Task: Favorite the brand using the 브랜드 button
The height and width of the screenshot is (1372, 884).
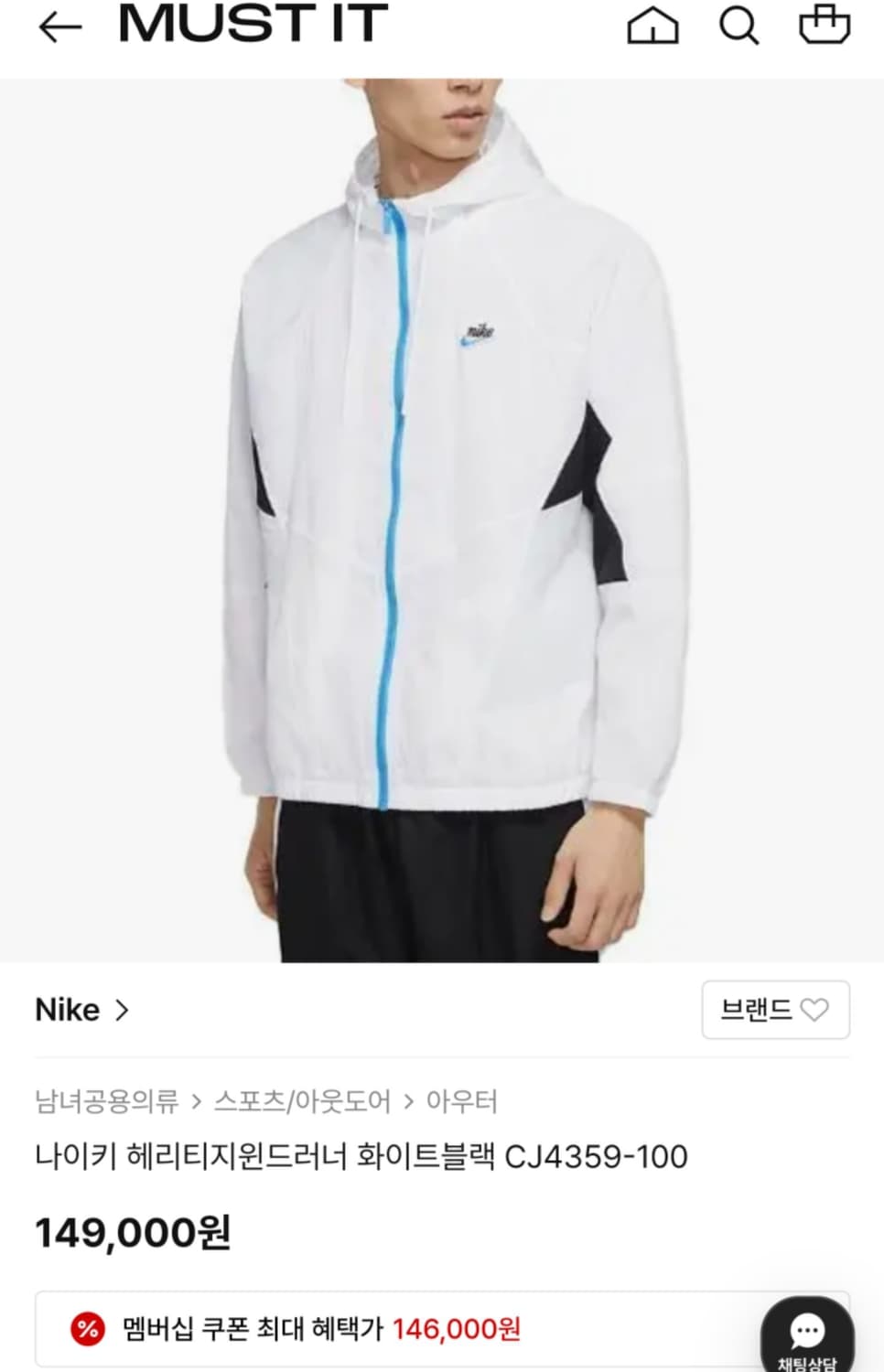Action: [775, 1010]
